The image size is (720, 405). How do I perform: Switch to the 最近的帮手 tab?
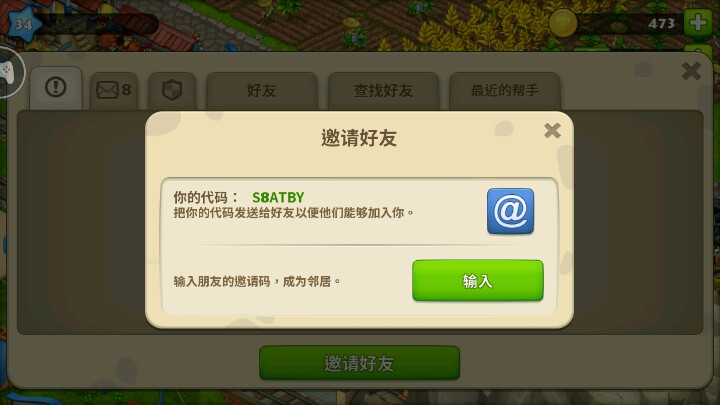(504, 90)
